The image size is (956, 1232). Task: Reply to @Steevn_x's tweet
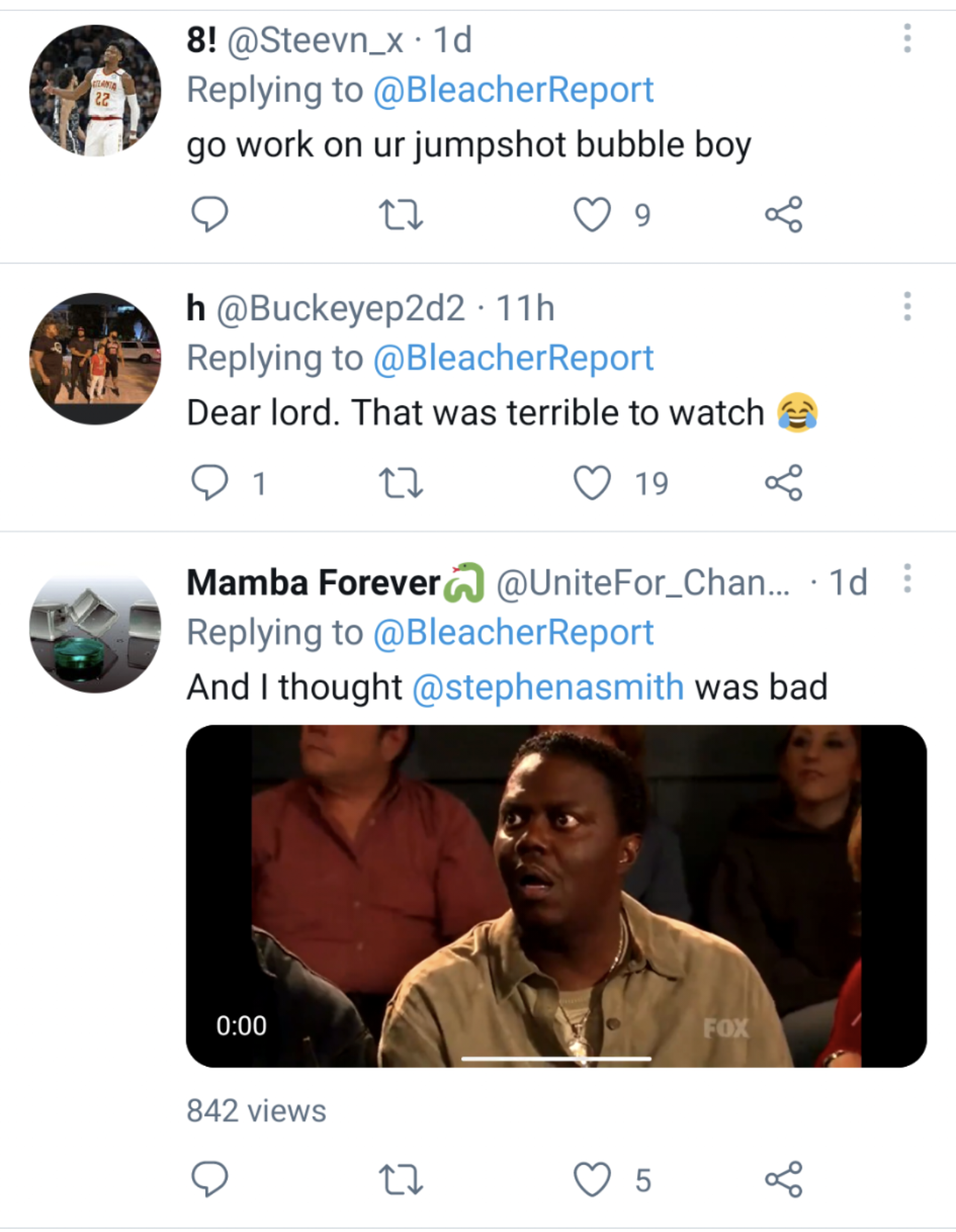click(x=209, y=214)
